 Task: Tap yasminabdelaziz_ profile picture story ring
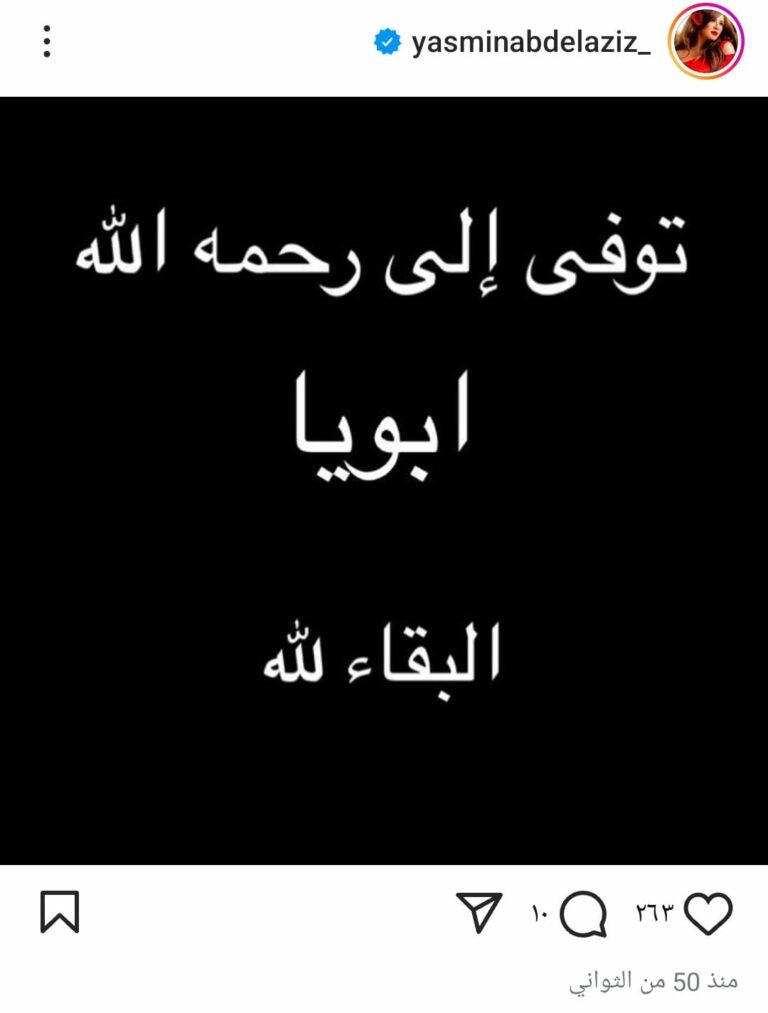pos(707,42)
